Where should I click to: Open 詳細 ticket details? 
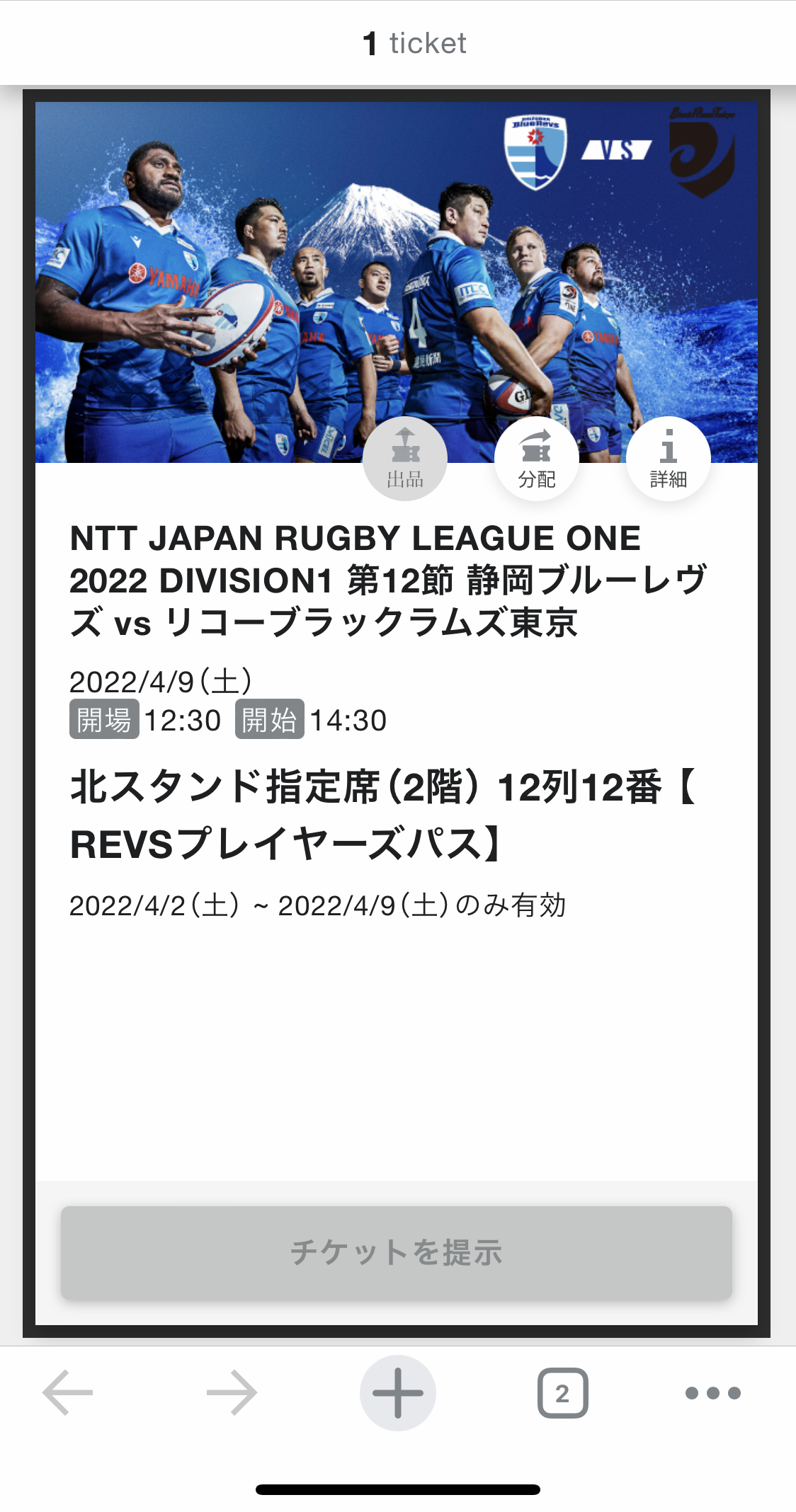pyautogui.click(x=669, y=459)
